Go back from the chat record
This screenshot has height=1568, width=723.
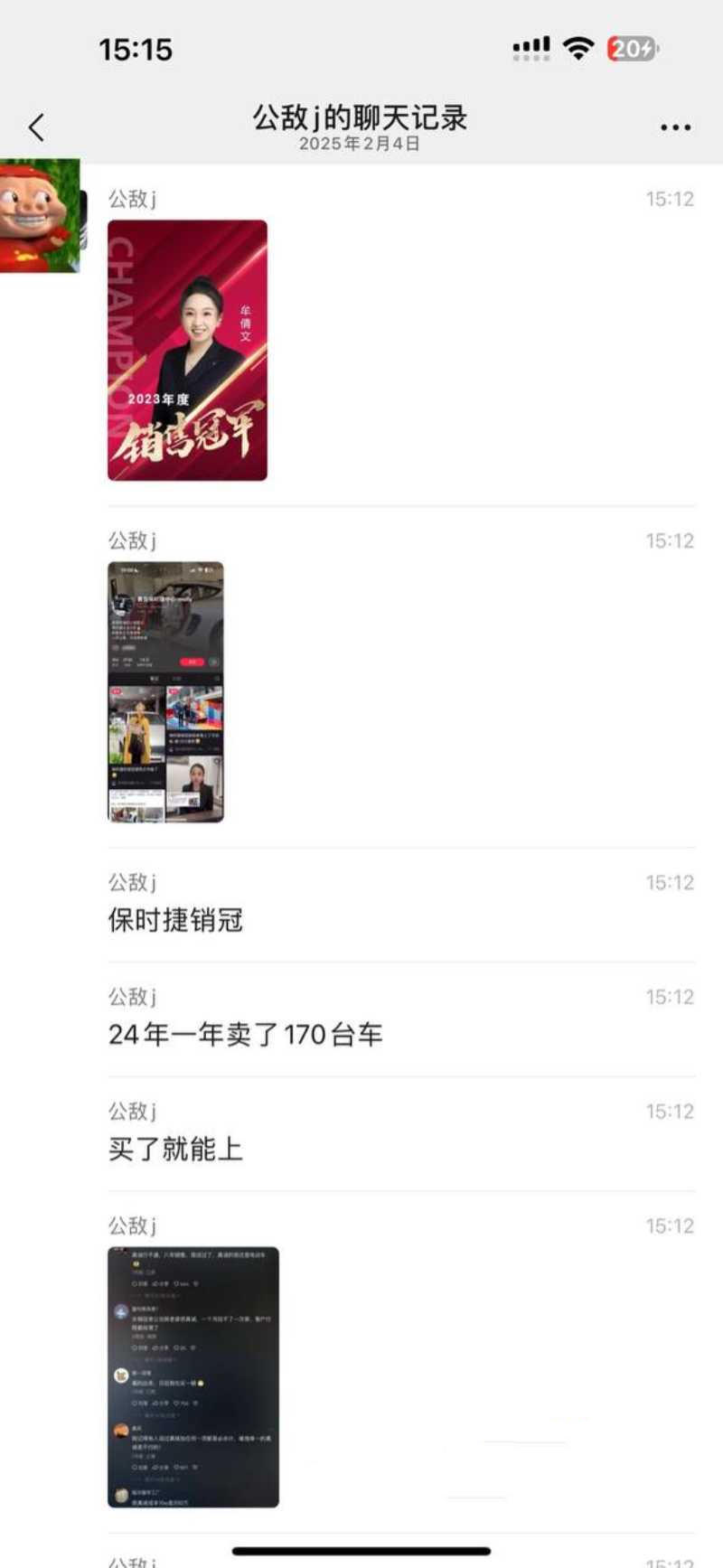[36, 127]
